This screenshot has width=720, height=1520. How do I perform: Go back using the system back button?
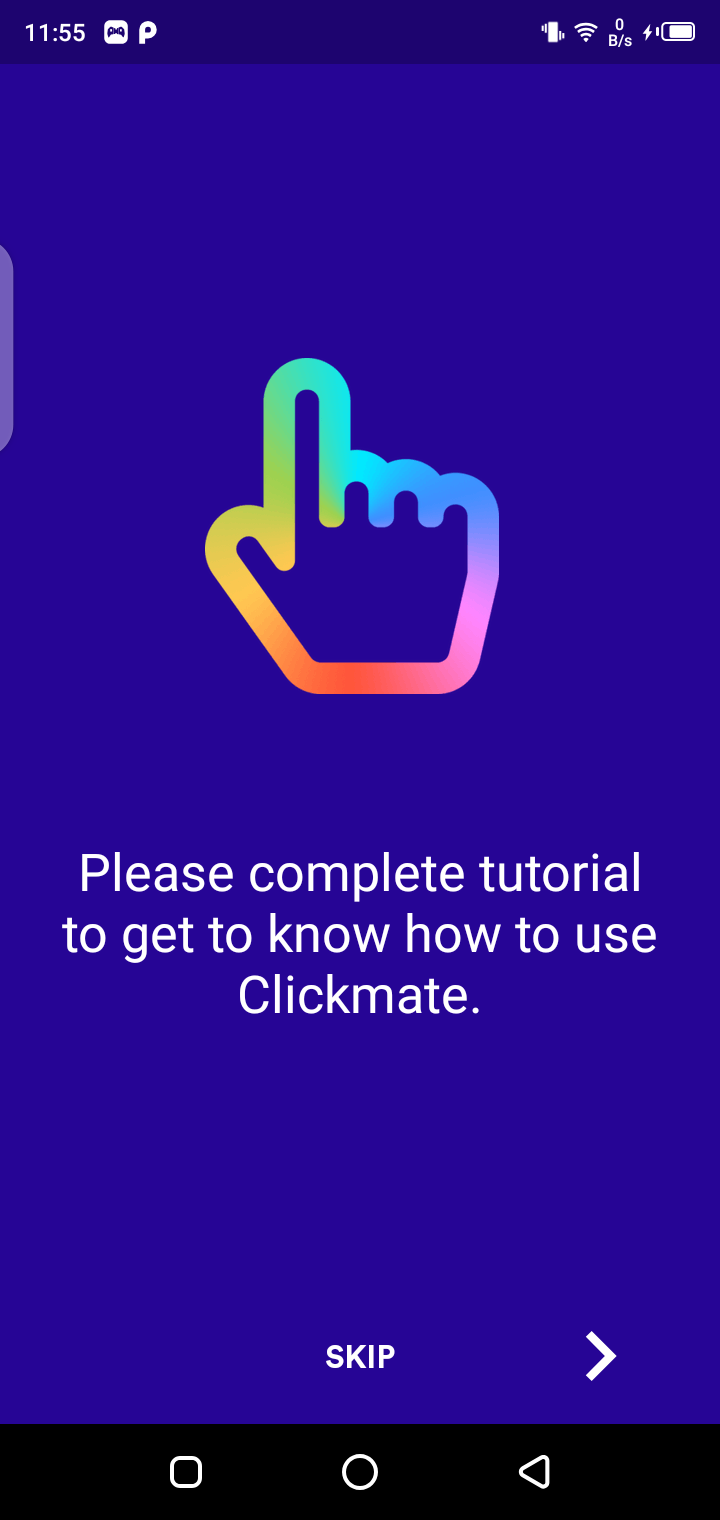[534, 1472]
